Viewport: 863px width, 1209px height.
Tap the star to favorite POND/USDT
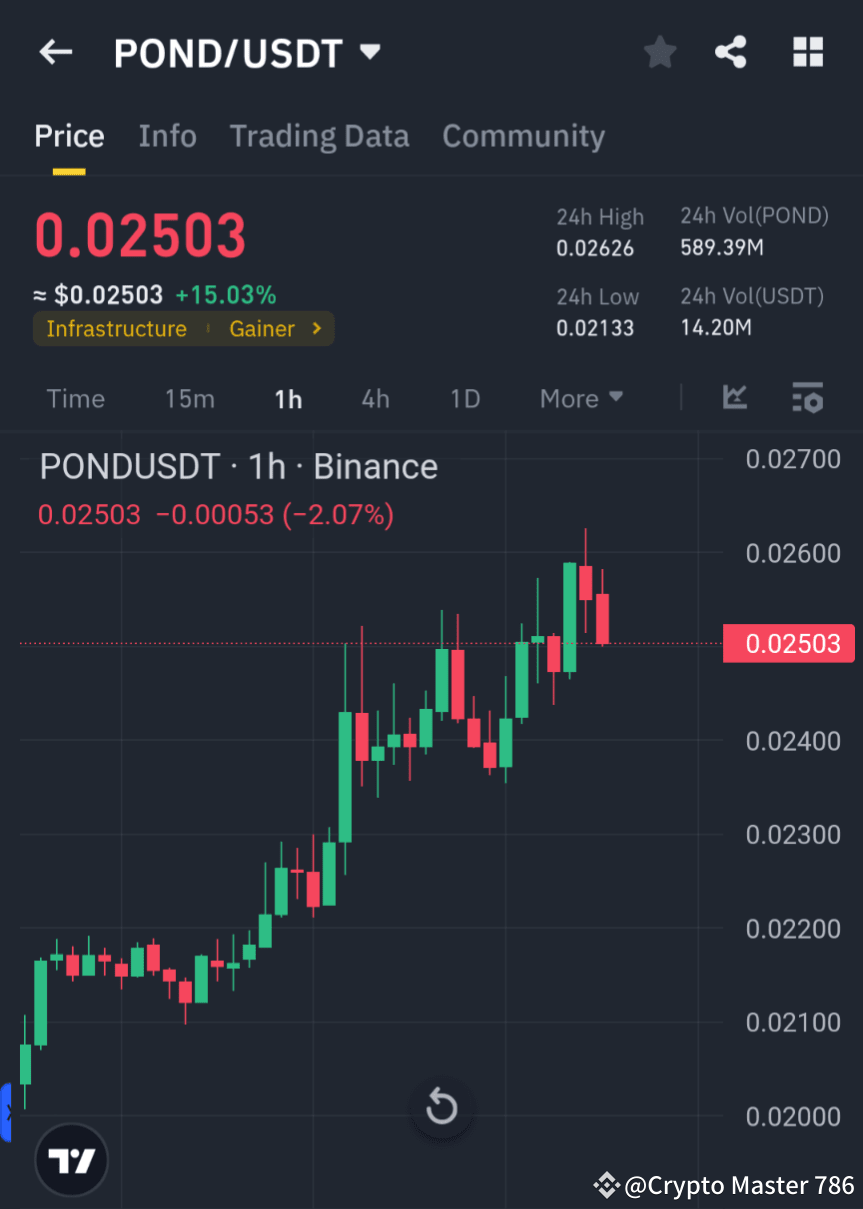coord(659,52)
